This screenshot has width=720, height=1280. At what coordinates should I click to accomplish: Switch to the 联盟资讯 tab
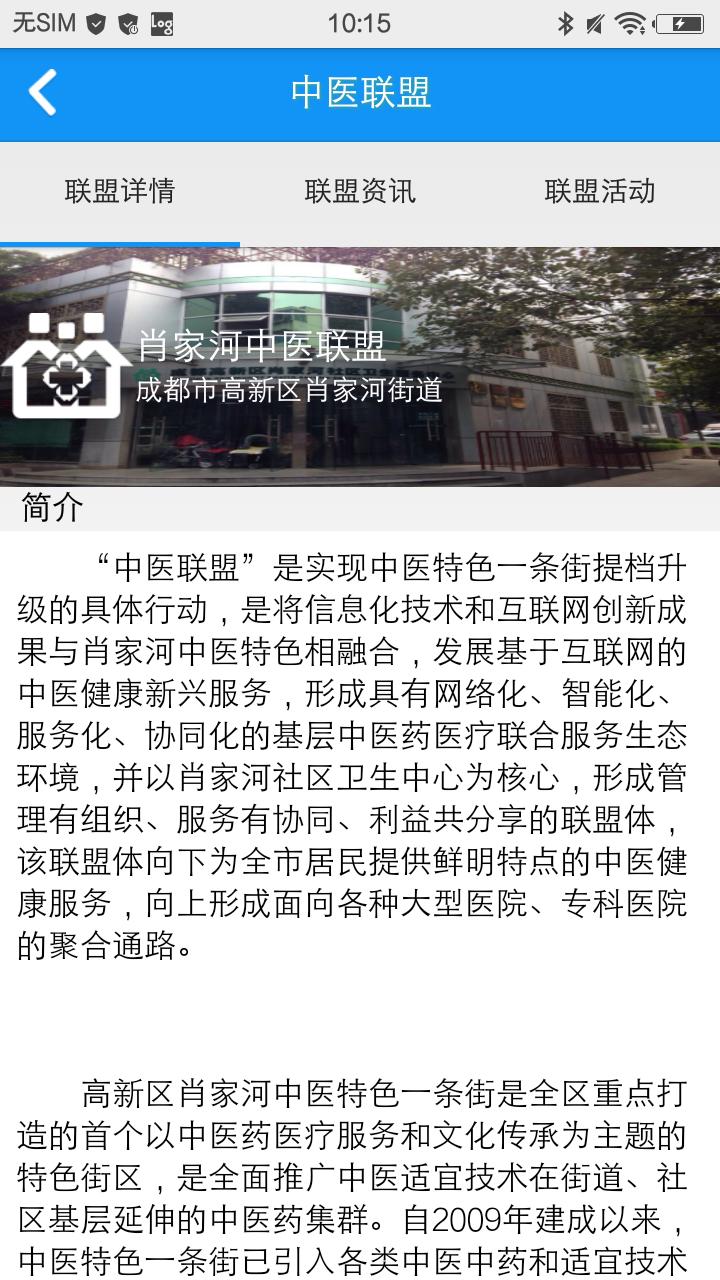(360, 191)
